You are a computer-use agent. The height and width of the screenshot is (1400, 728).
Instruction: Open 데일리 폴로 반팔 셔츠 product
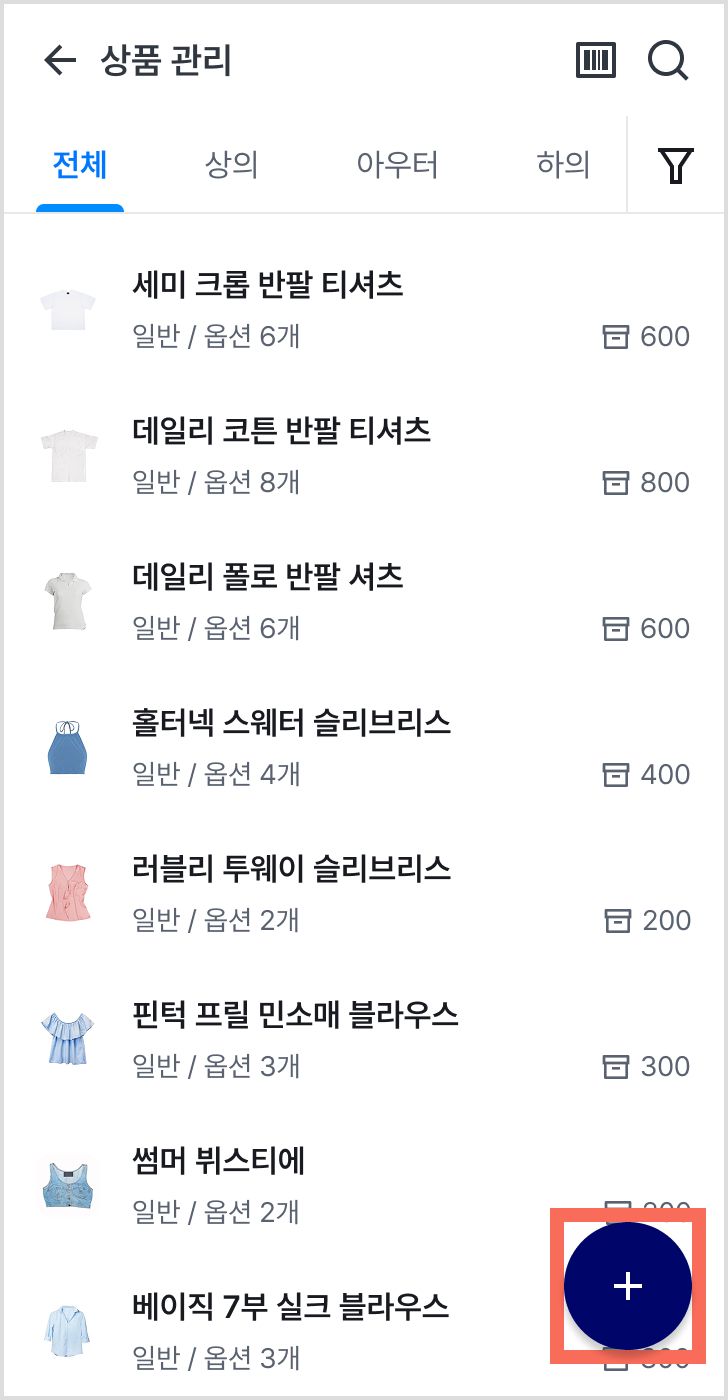(364, 602)
